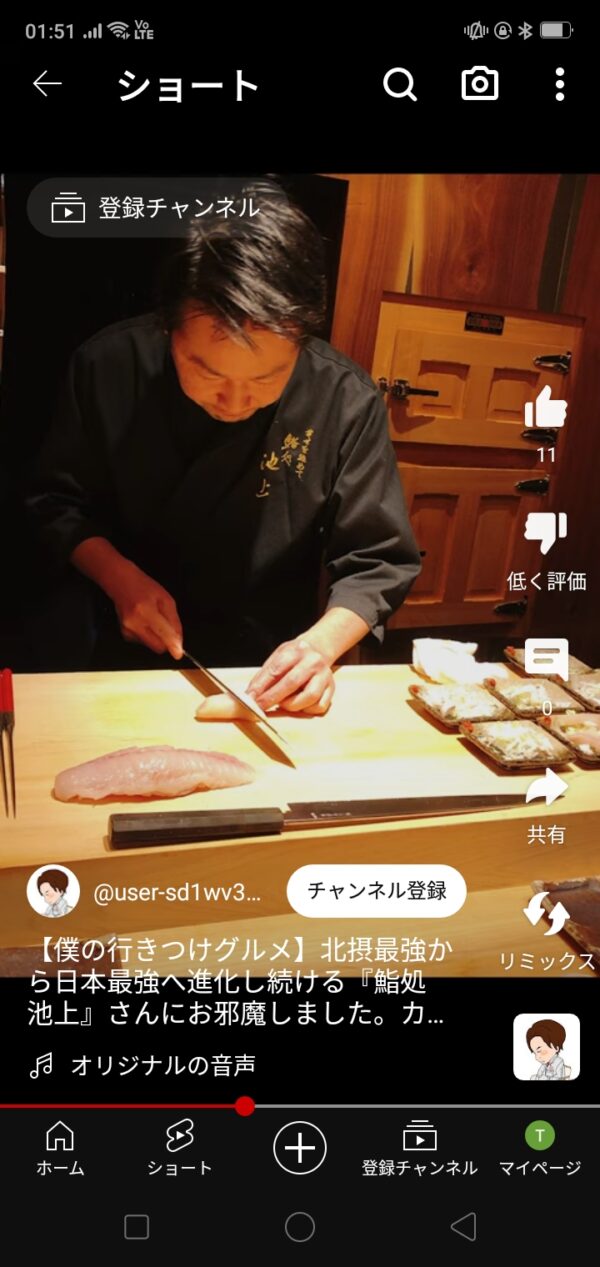Viewport: 600px width, 1267px height.
Task: Open the comments for this Short
Action: [546, 661]
